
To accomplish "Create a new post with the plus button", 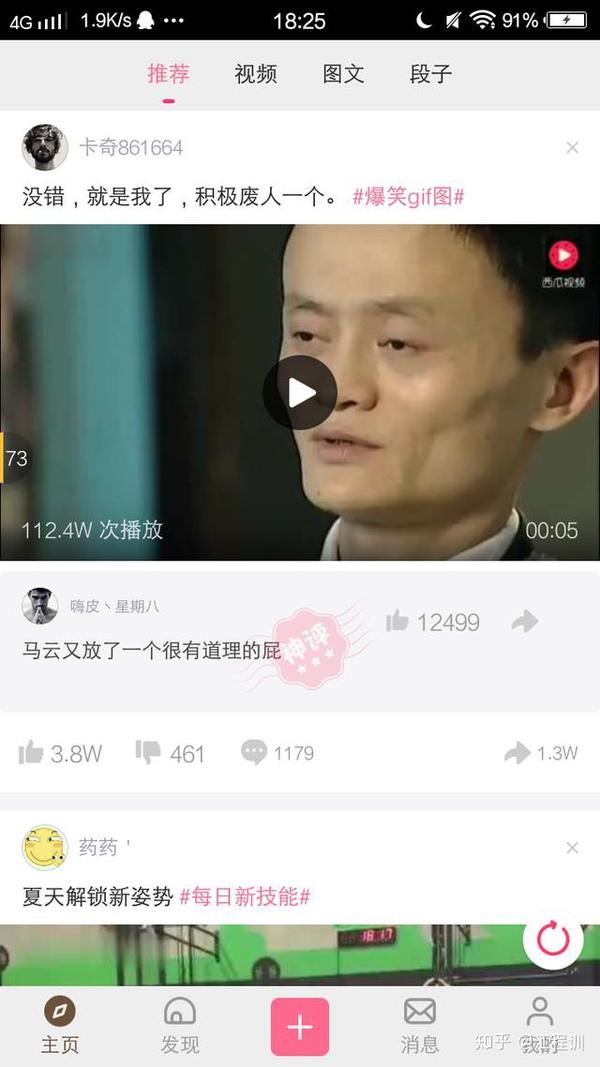I will pos(299,1027).
